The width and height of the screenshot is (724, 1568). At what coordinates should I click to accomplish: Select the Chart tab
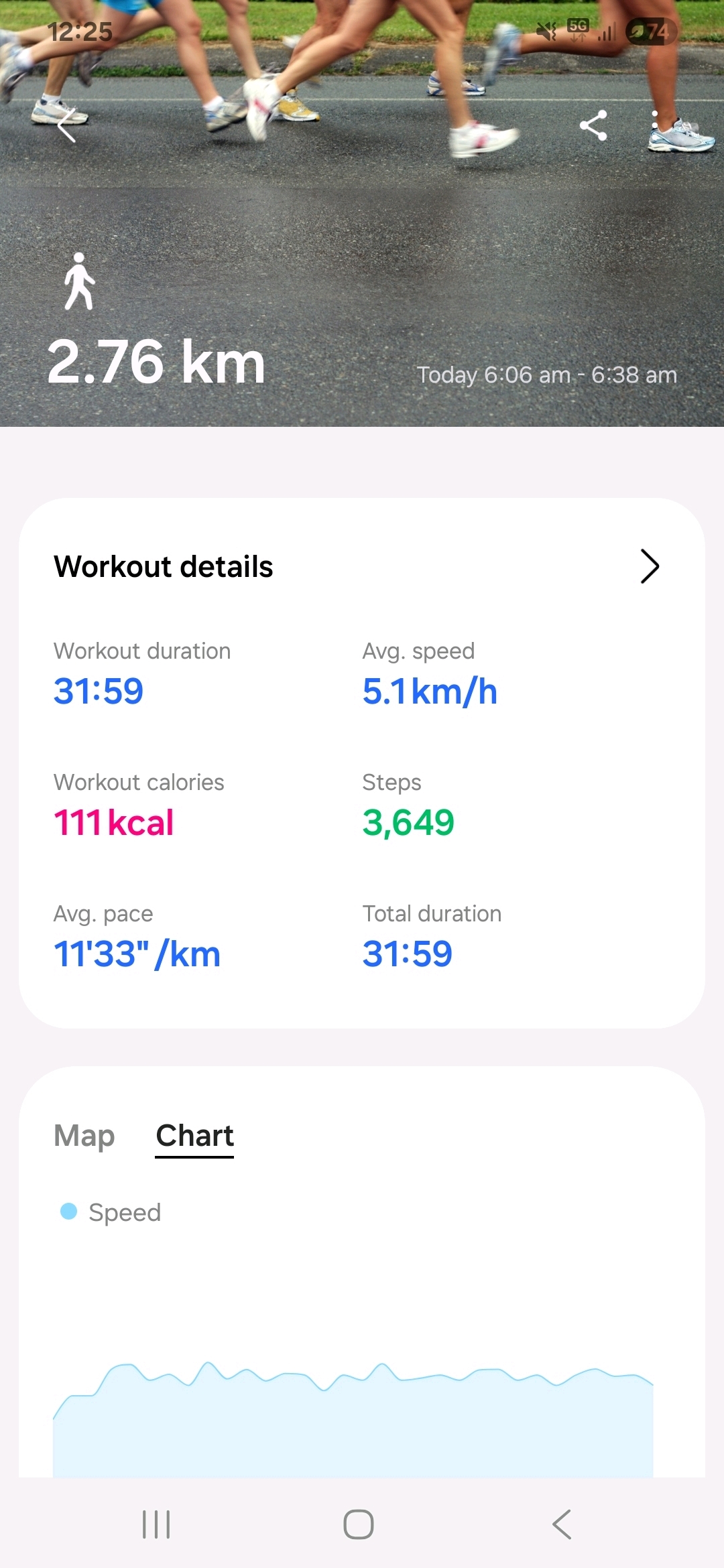click(194, 1136)
